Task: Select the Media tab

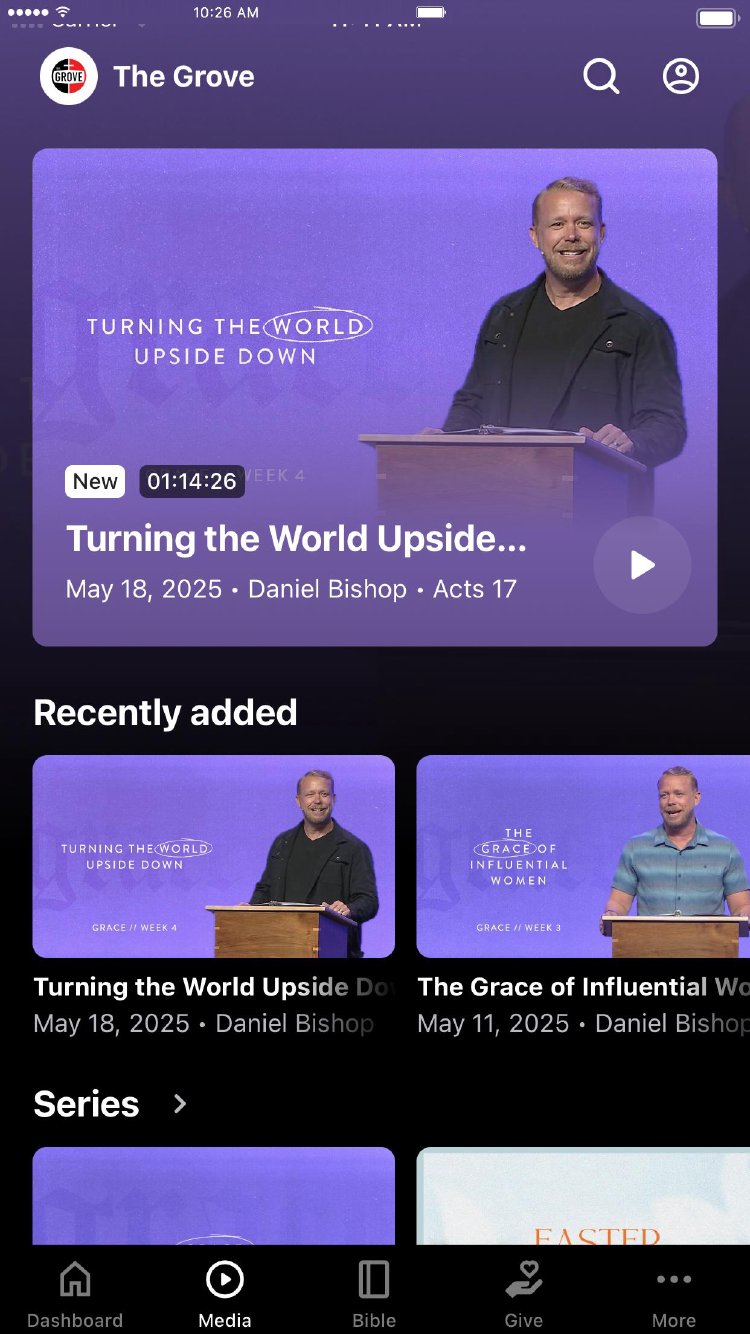Action: click(225, 1294)
